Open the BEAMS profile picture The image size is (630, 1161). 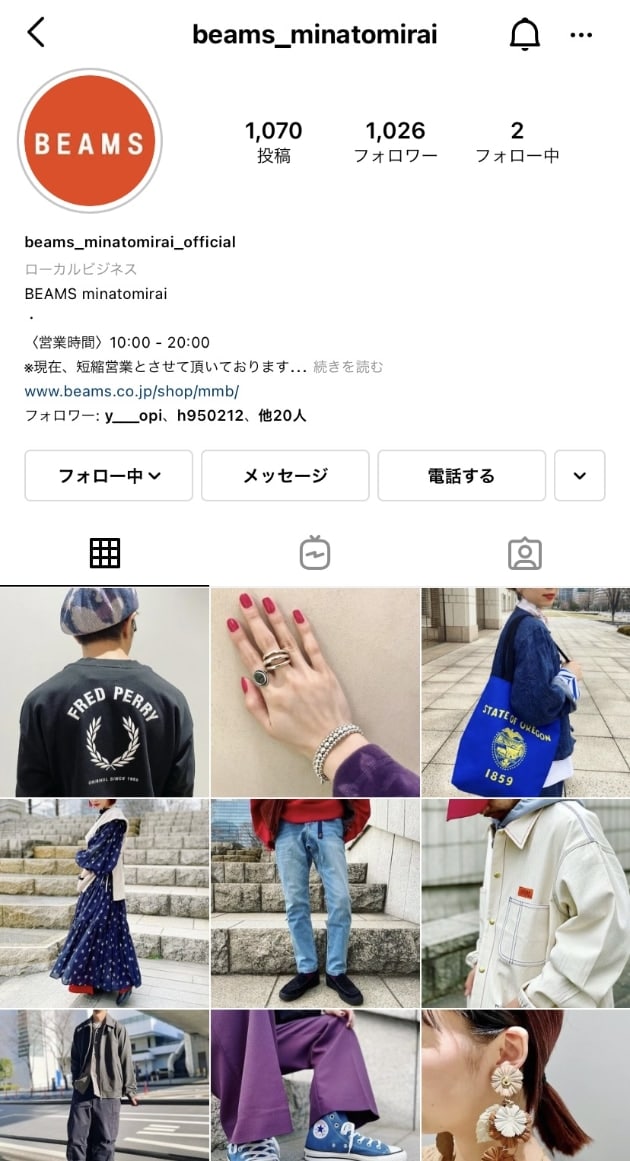pos(90,141)
